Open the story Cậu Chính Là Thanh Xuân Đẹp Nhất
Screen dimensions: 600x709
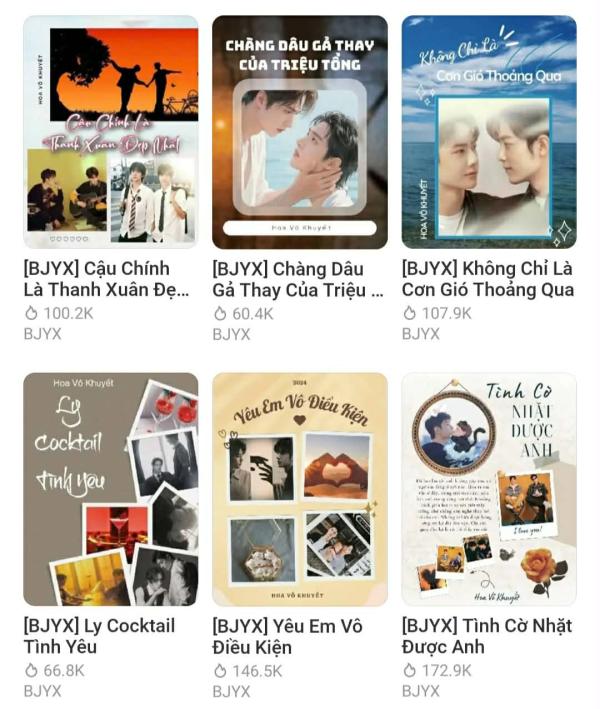click(110, 132)
